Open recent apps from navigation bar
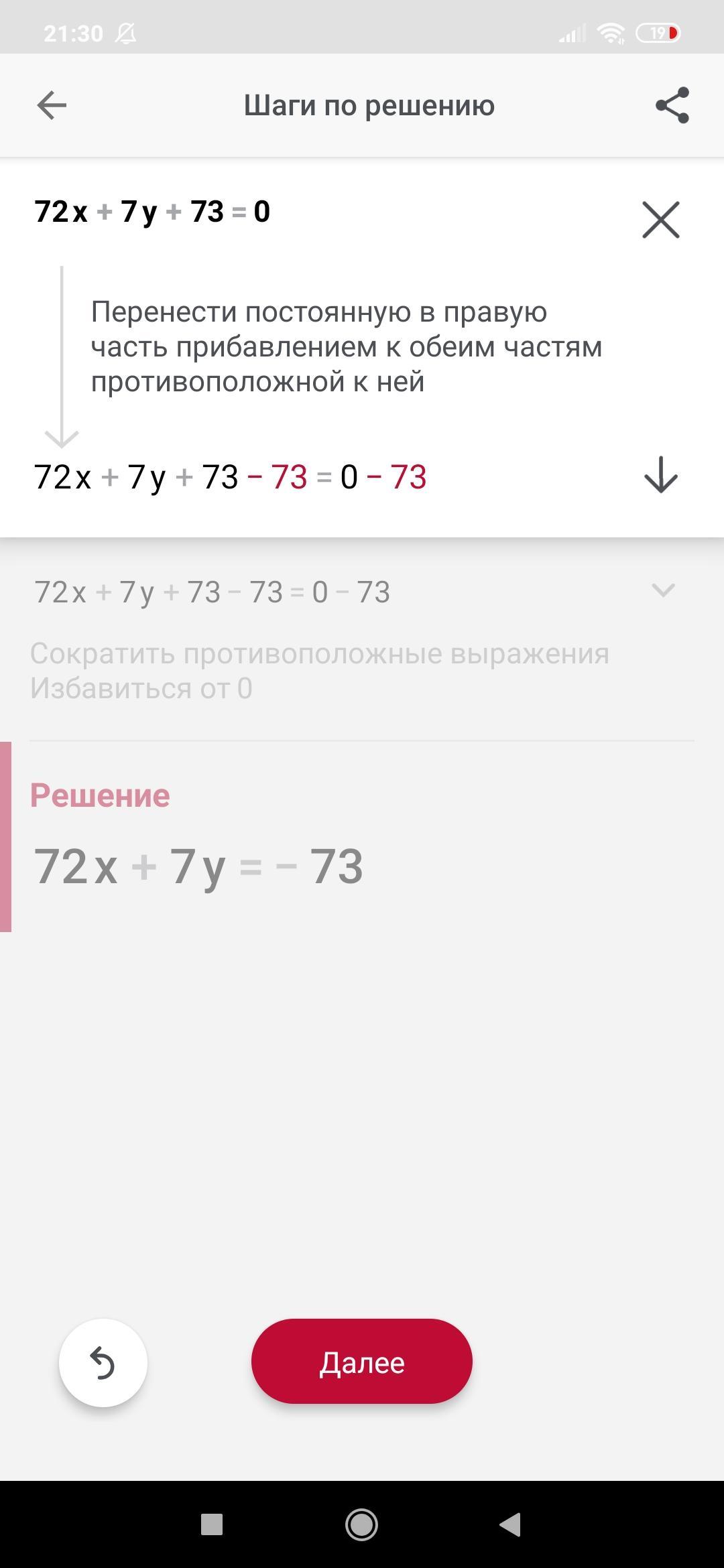This screenshot has height=1568, width=724. pyautogui.click(x=212, y=1524)
